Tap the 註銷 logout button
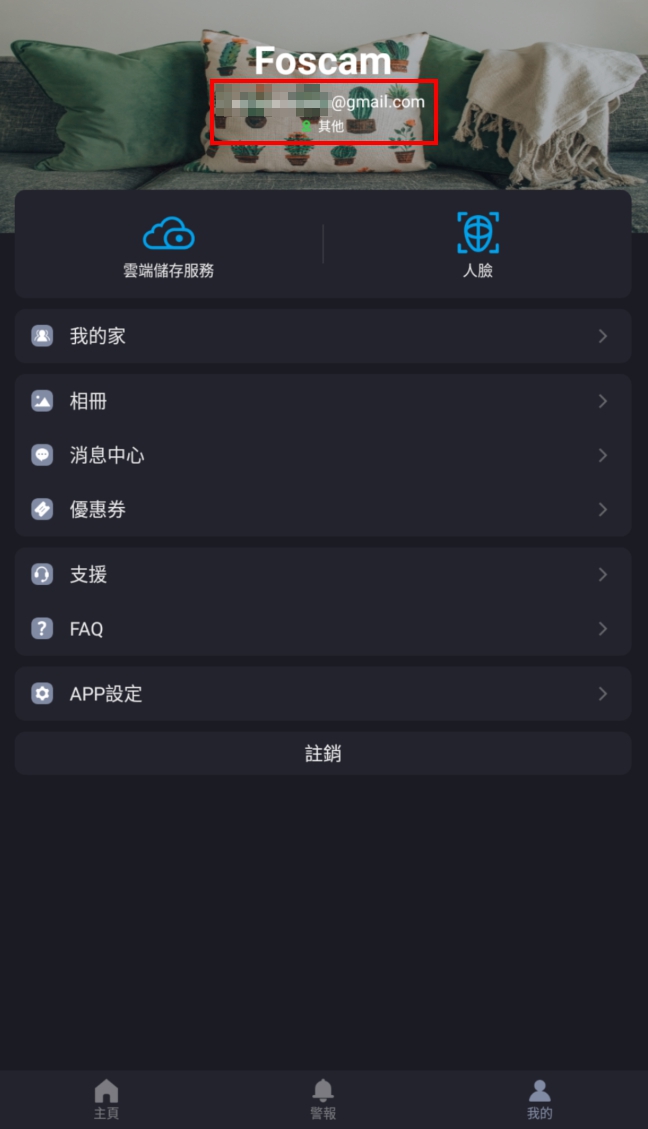Viewport: 648px width, 1129px height. click(x=323, y=754)
